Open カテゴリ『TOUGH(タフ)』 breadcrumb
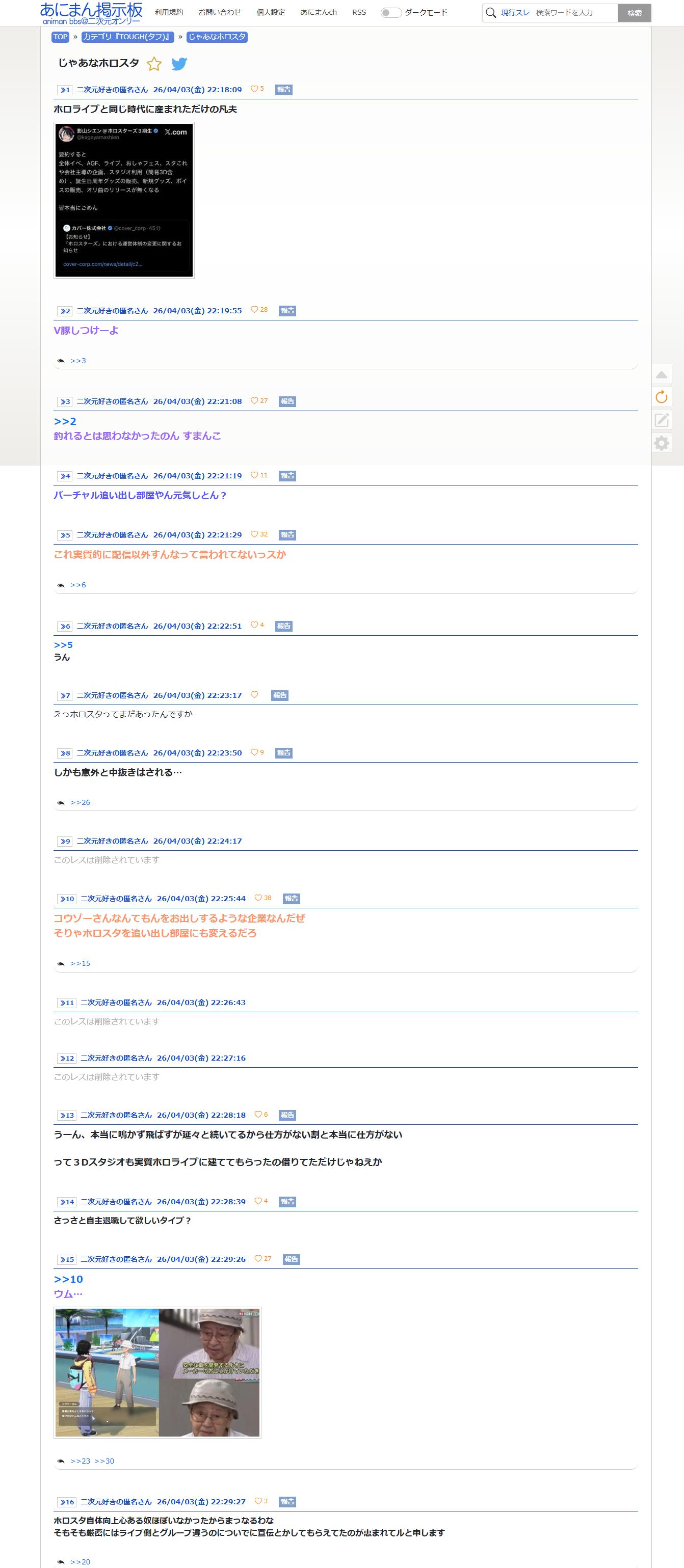 coord(128,37)
